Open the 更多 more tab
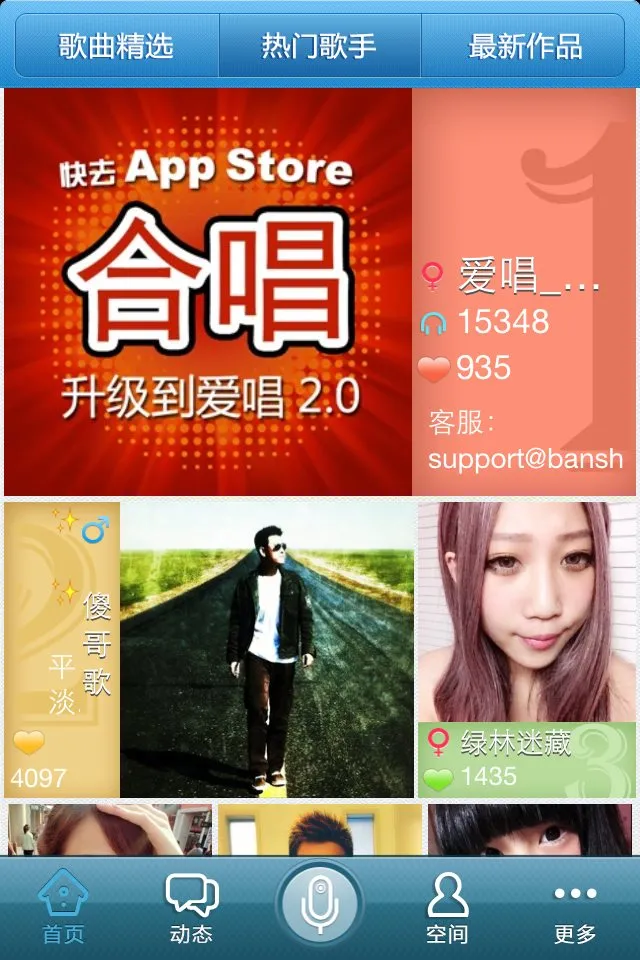Viewport: 640px width, 960px height. 575,908
